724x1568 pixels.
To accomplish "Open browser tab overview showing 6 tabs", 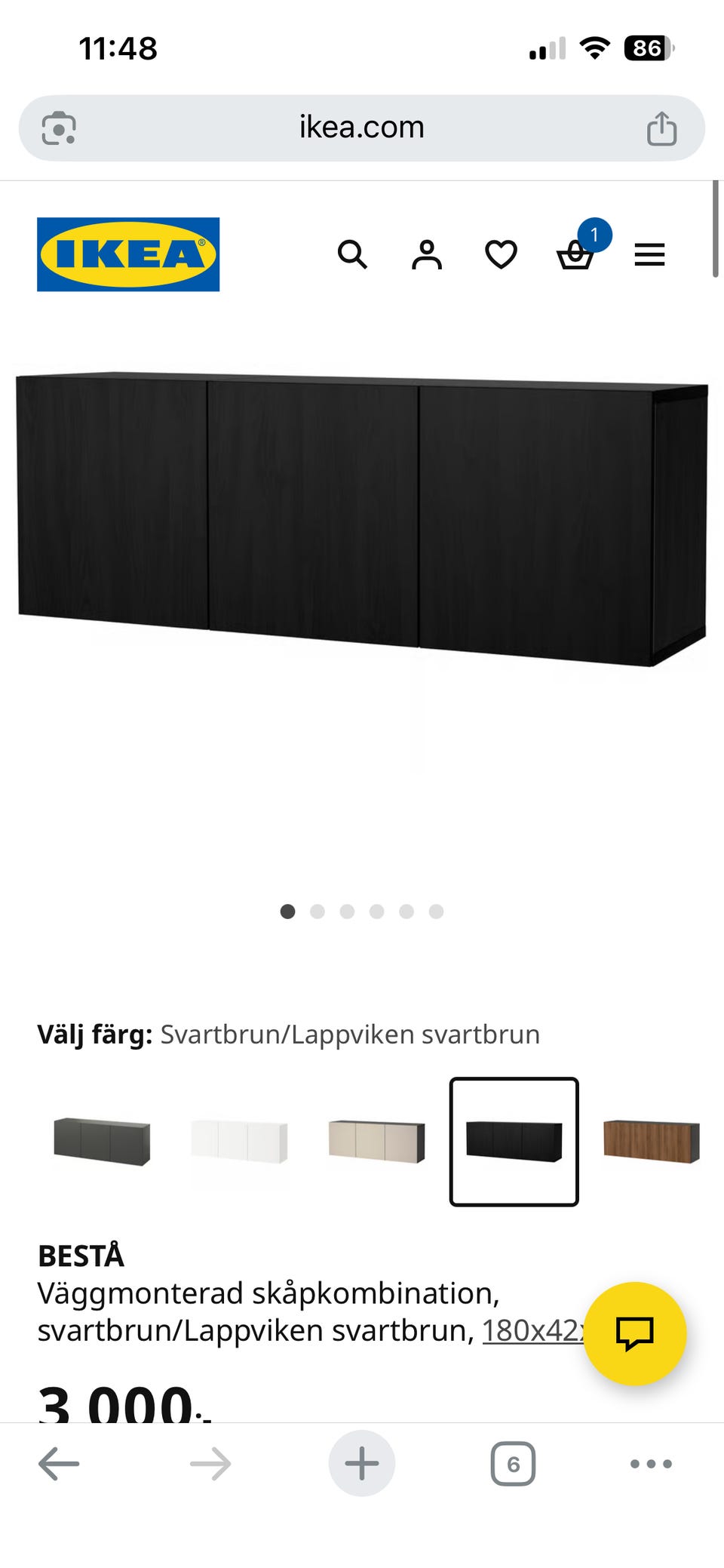I will tap(512, 1462).
